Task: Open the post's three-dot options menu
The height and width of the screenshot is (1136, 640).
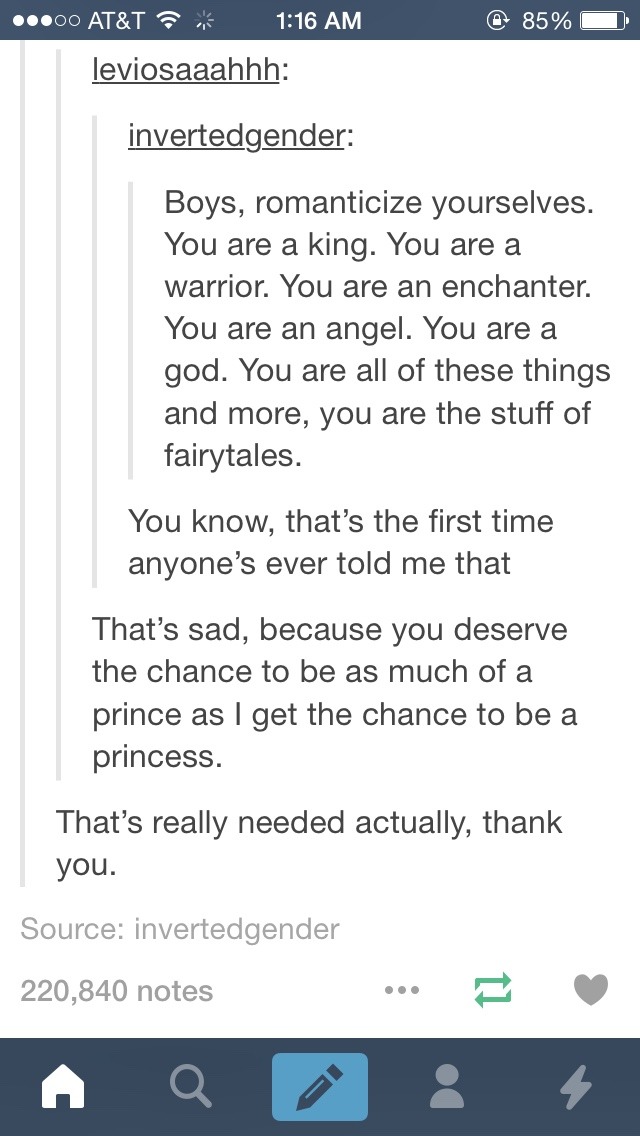Action: 401,990
